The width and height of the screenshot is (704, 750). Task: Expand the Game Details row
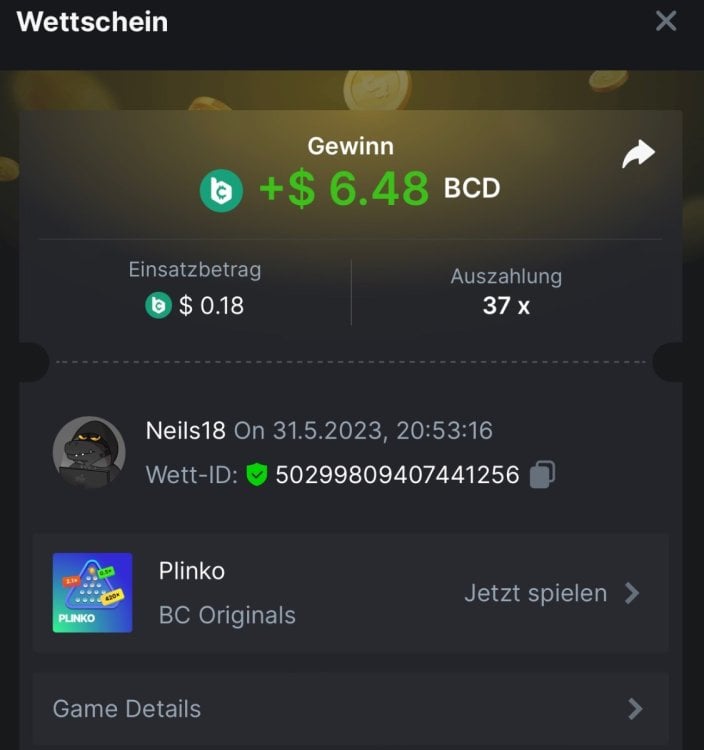click(350, 709)
